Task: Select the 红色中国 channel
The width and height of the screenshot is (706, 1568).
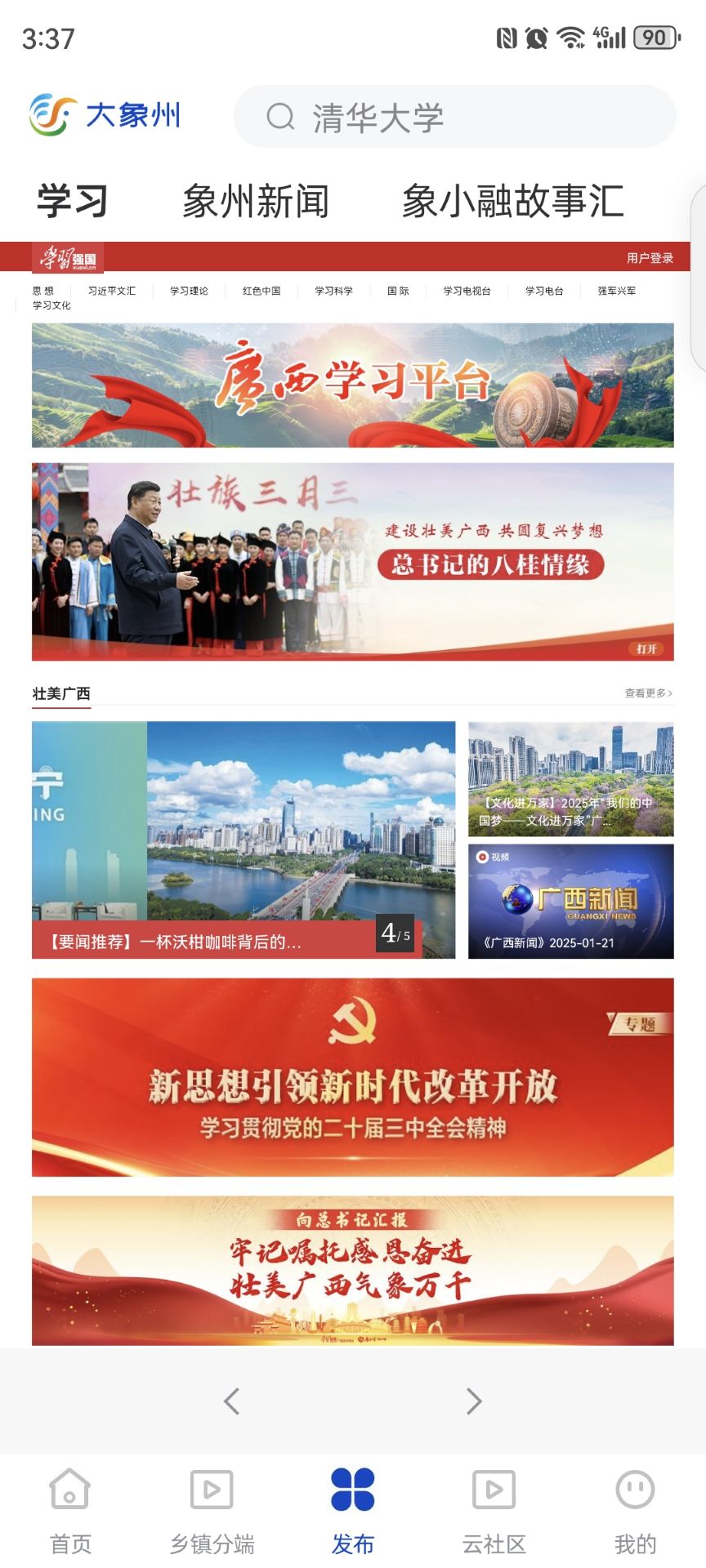Action: pos(261,291)
